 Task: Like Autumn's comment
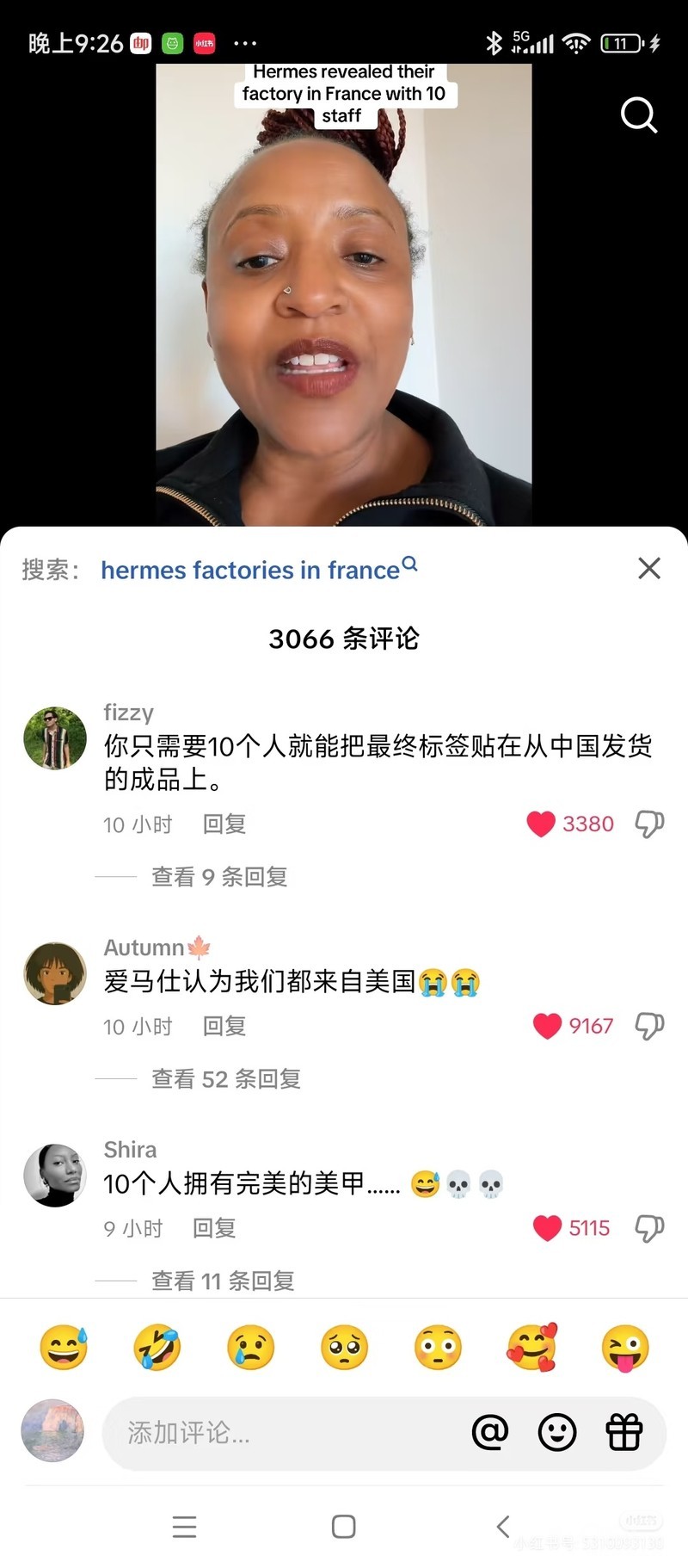pyautogui.click(x=548, y=1026)
